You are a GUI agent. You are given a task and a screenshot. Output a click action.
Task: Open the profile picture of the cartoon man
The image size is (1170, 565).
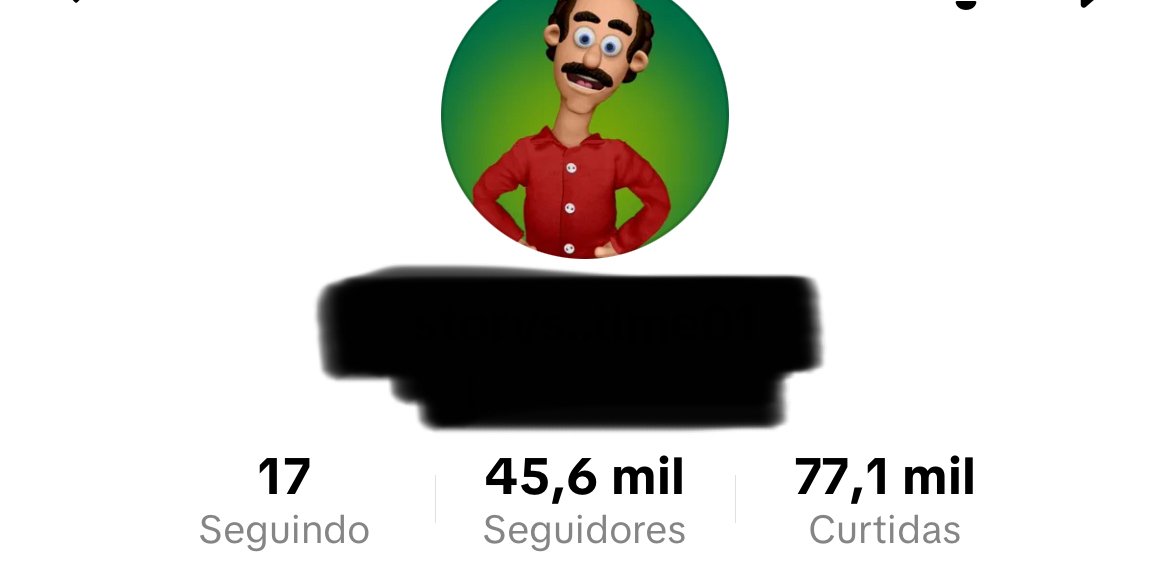coord(584,120)
